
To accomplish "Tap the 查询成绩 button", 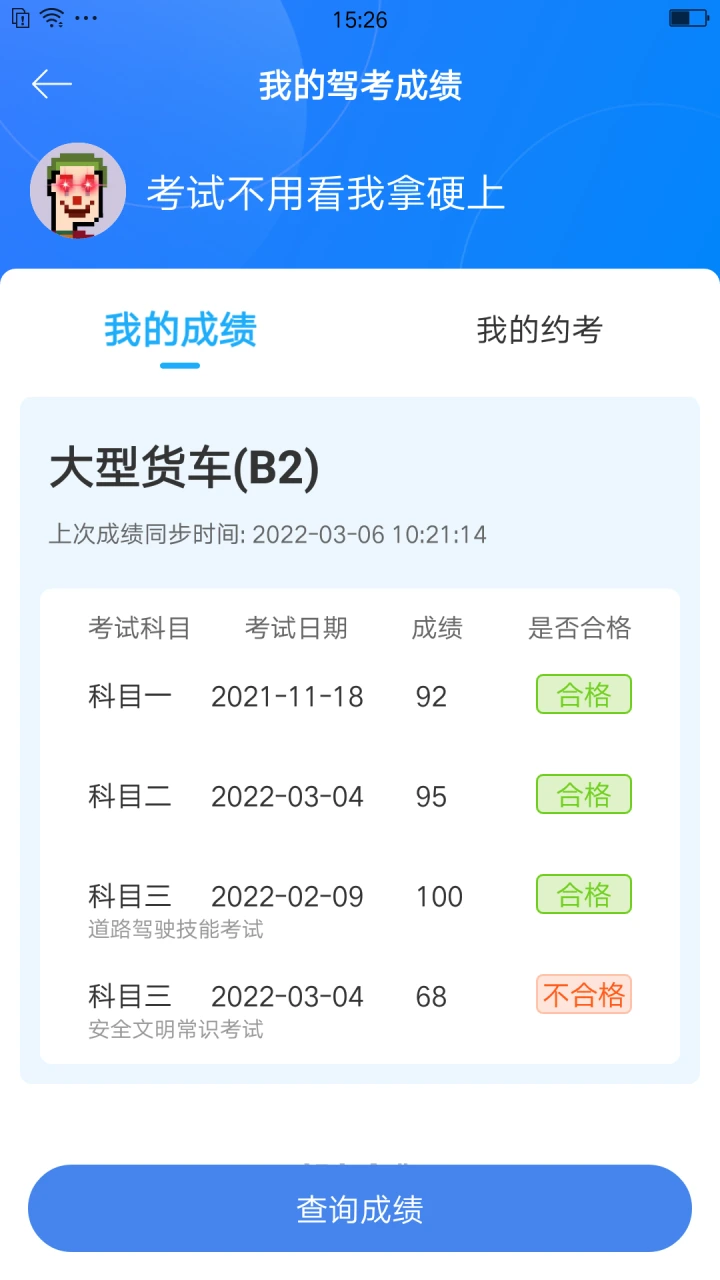I will 360,1208.
